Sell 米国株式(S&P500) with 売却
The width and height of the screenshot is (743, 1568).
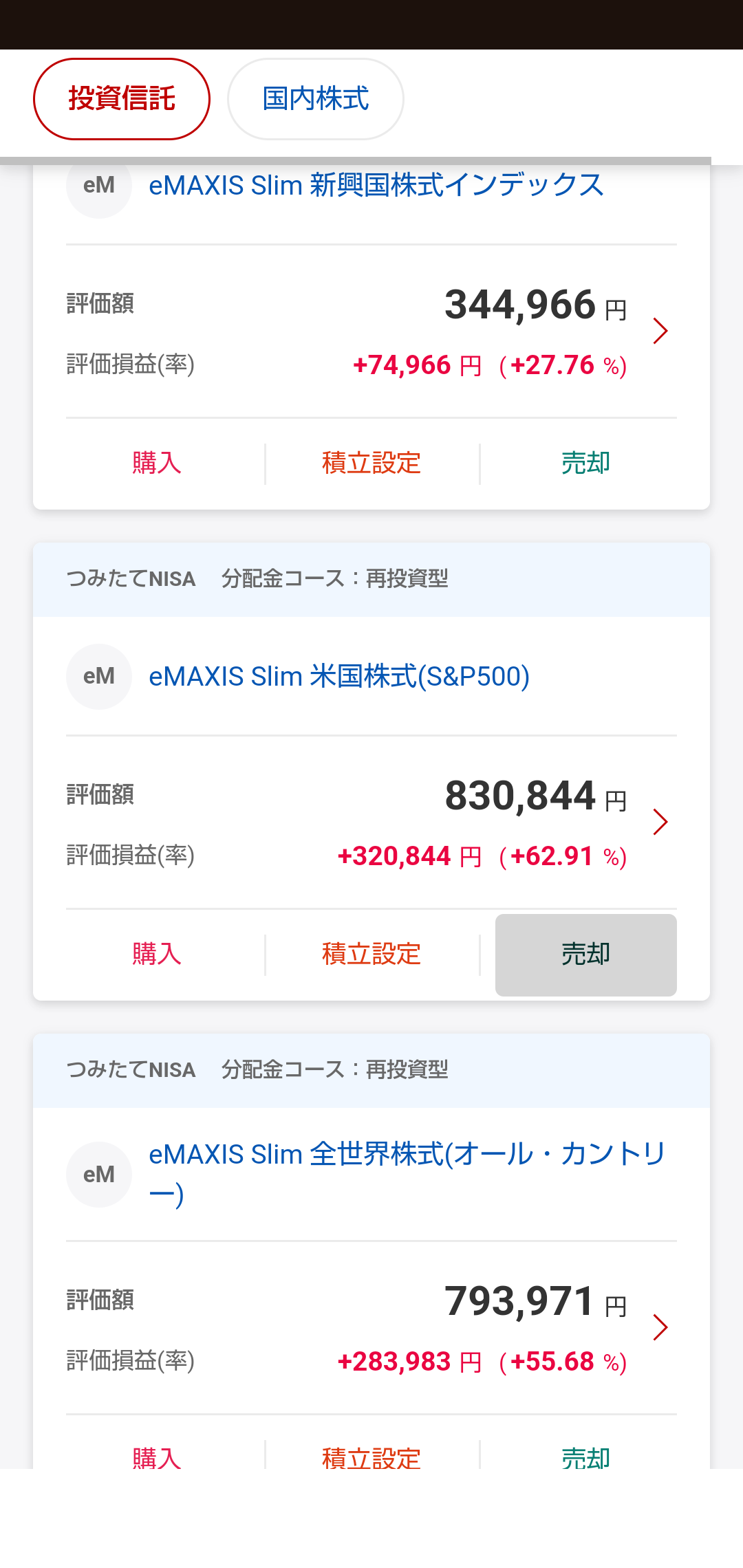pyautogui.click(x=586, y=955)
